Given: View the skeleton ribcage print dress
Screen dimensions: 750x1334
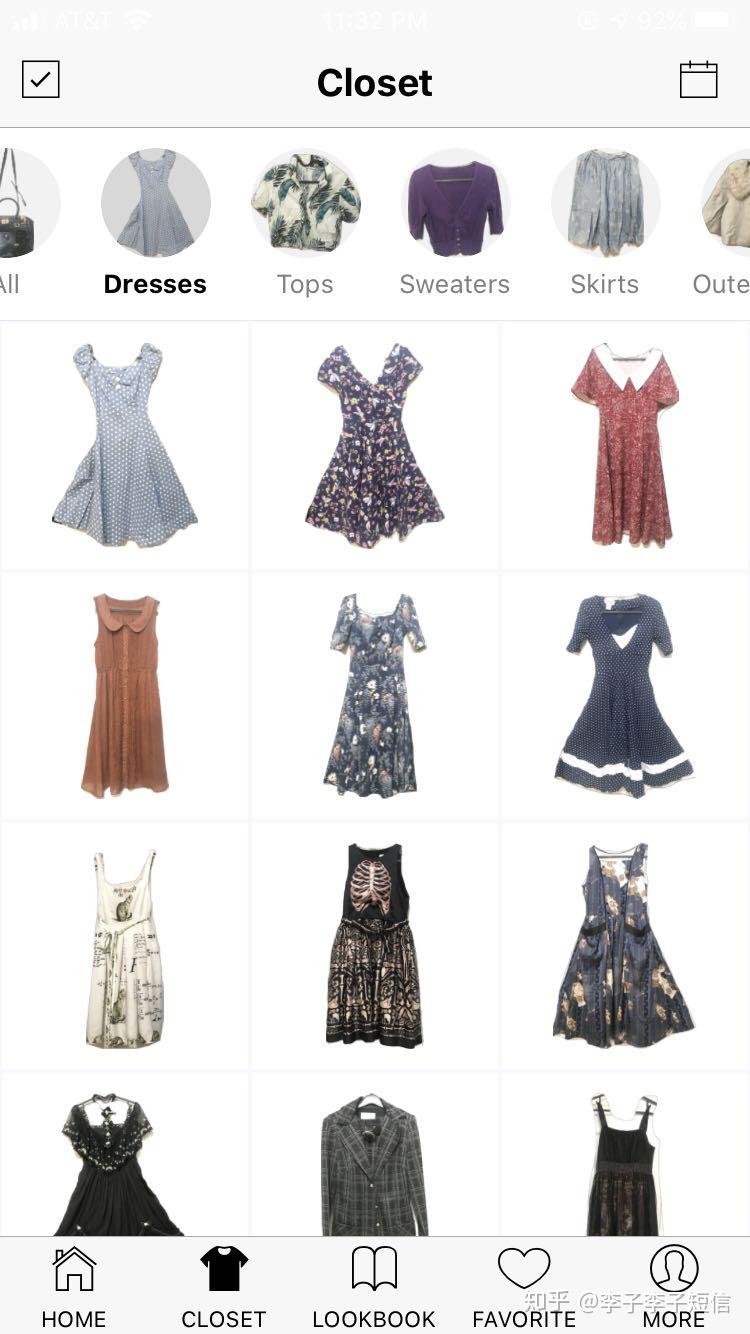Looking at the screenshot, I should coord(374,945).
